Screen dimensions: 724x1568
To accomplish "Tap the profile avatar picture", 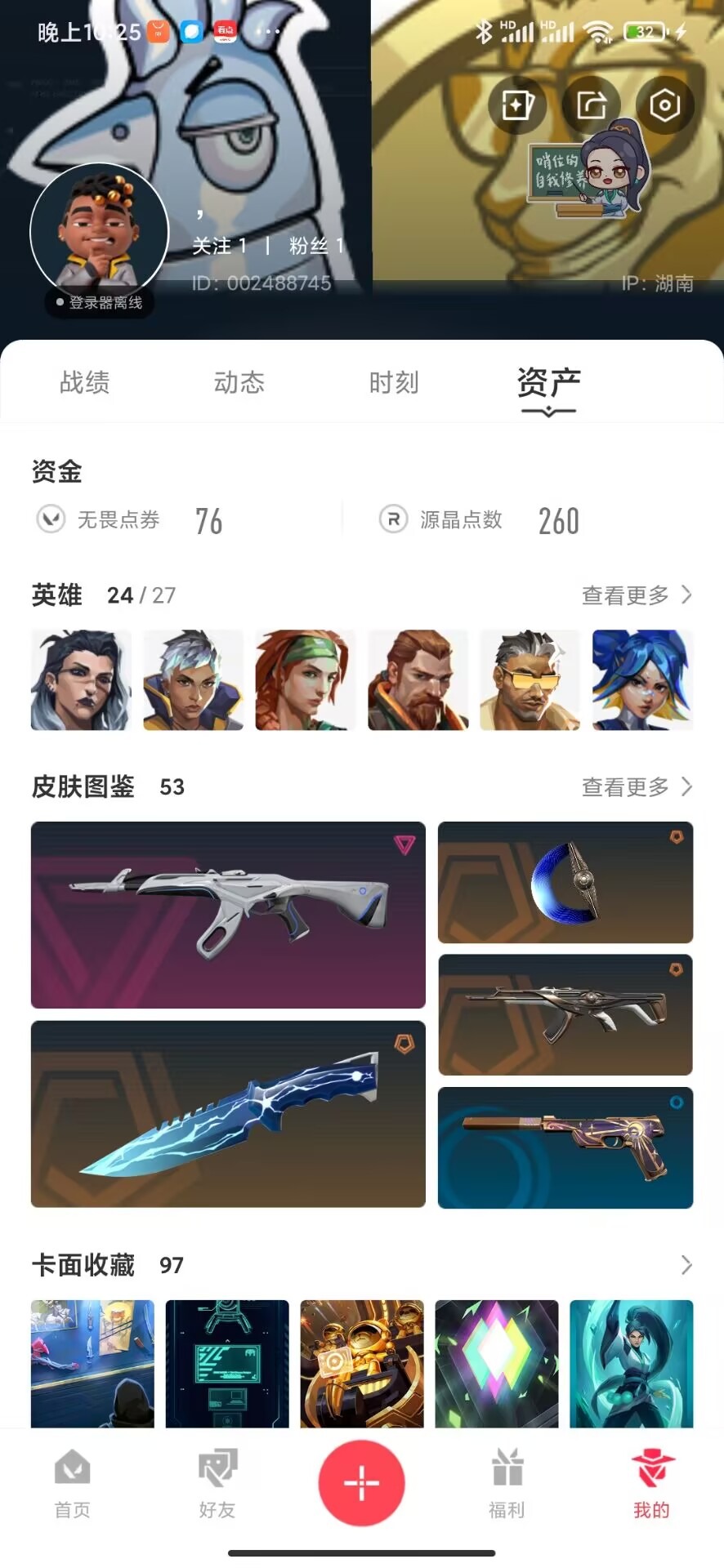I will click(99, 232).
